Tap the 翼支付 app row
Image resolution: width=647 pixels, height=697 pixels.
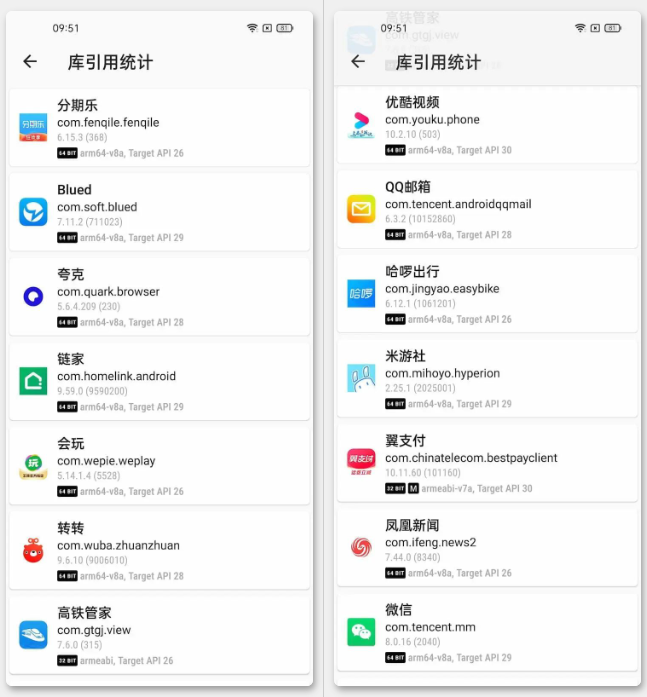click(x=487, y=463)
